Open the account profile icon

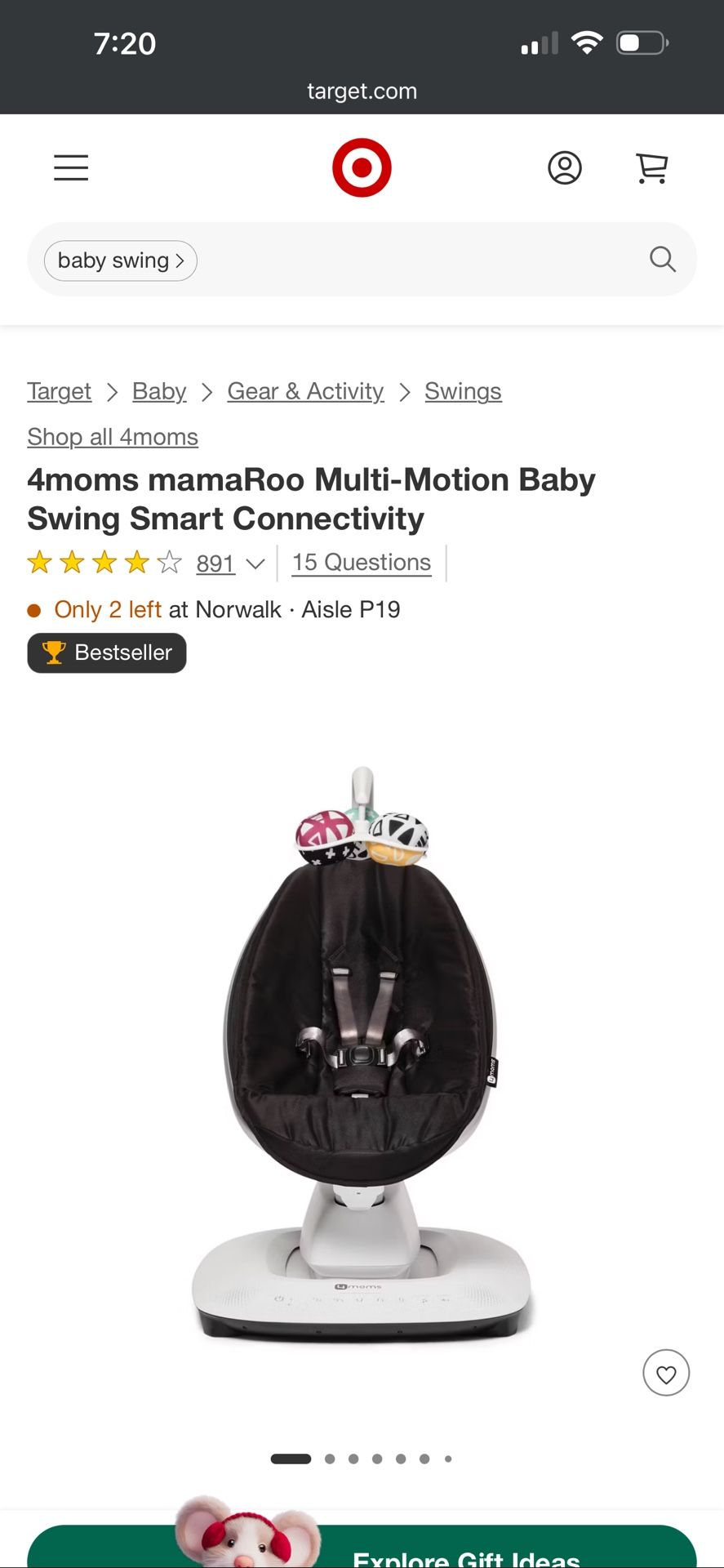click(x=565, y=167)
